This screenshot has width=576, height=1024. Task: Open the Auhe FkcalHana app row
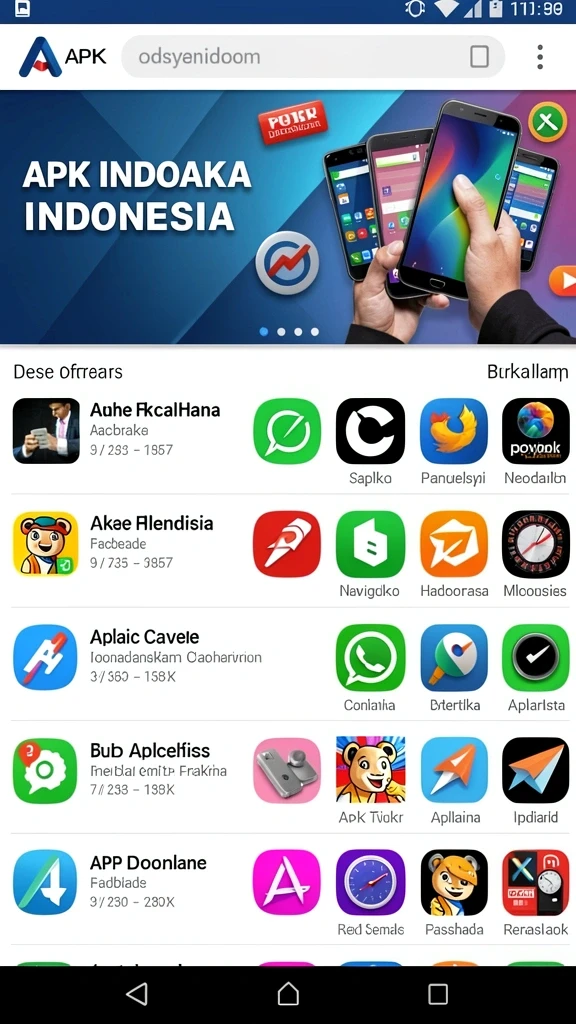(x=127, y=430)
